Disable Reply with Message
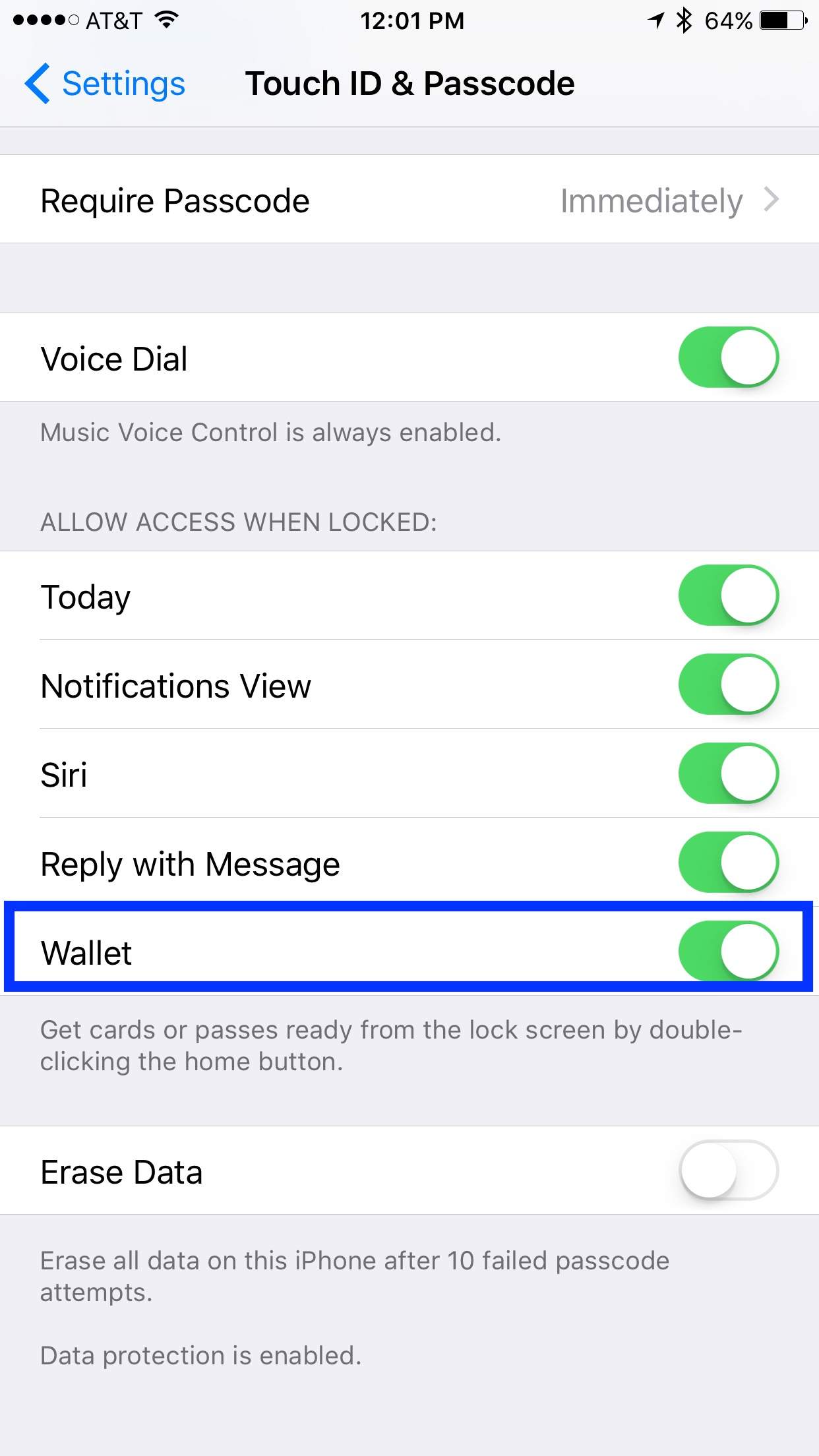Image resolution: width=819 pixels, height=1456 pixels. point(728,863)
